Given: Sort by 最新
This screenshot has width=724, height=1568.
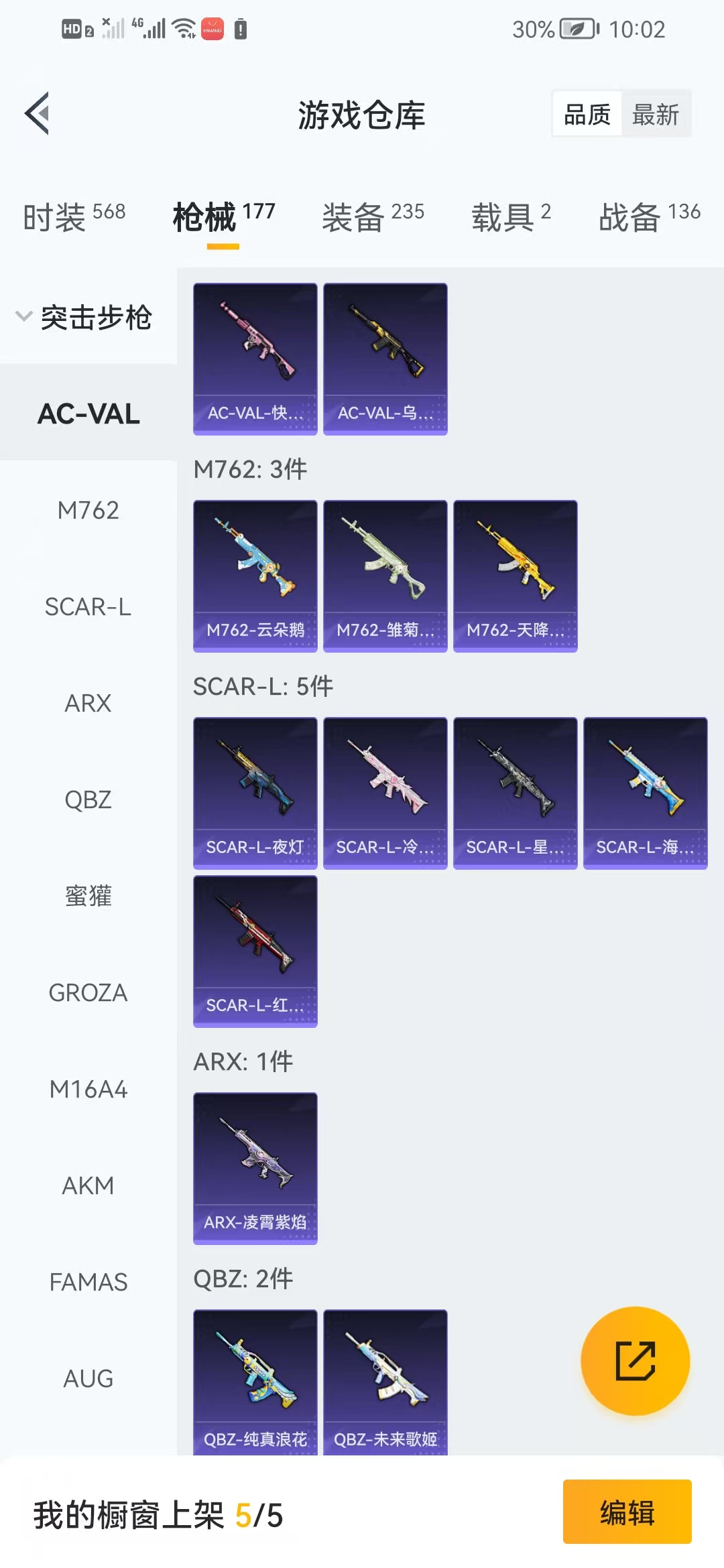Looking at the screenshot, I should (655, 115).
